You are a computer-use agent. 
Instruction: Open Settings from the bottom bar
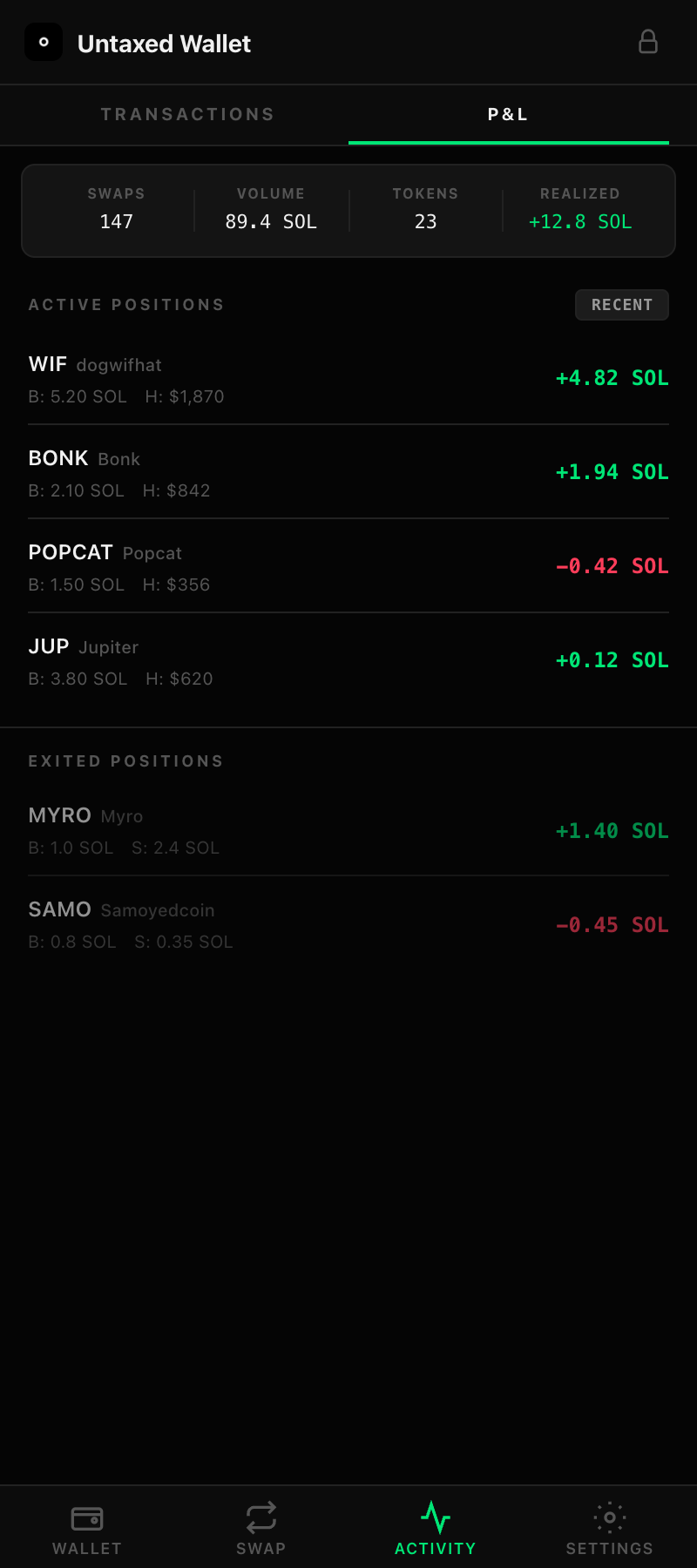pos(610,1528)
